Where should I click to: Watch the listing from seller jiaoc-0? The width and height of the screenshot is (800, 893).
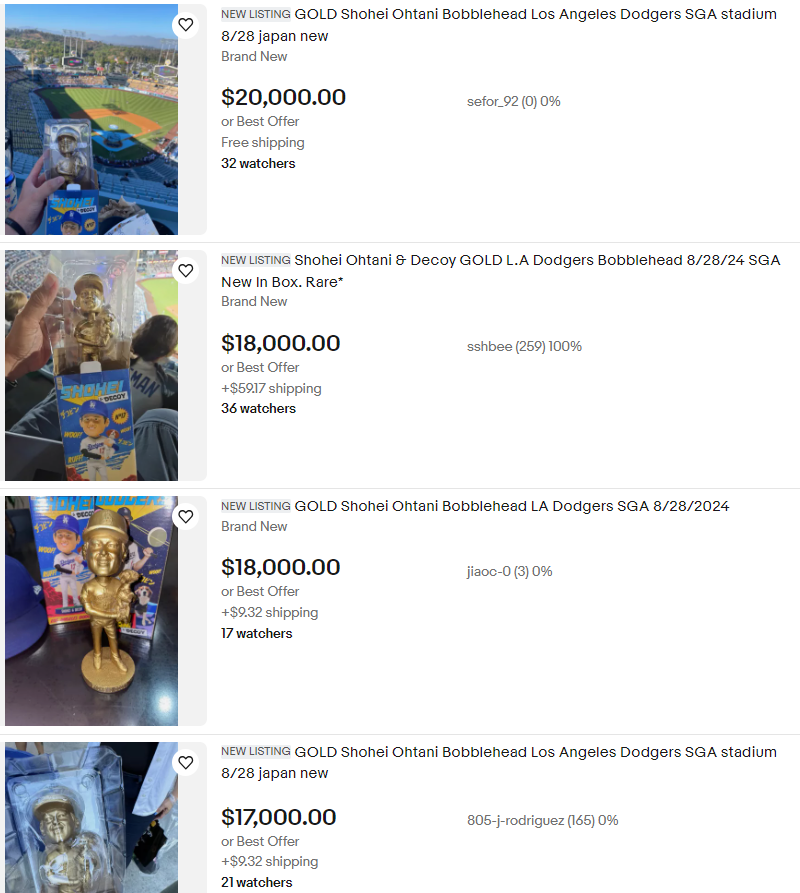pyautogui.click(x=185, y=517)
